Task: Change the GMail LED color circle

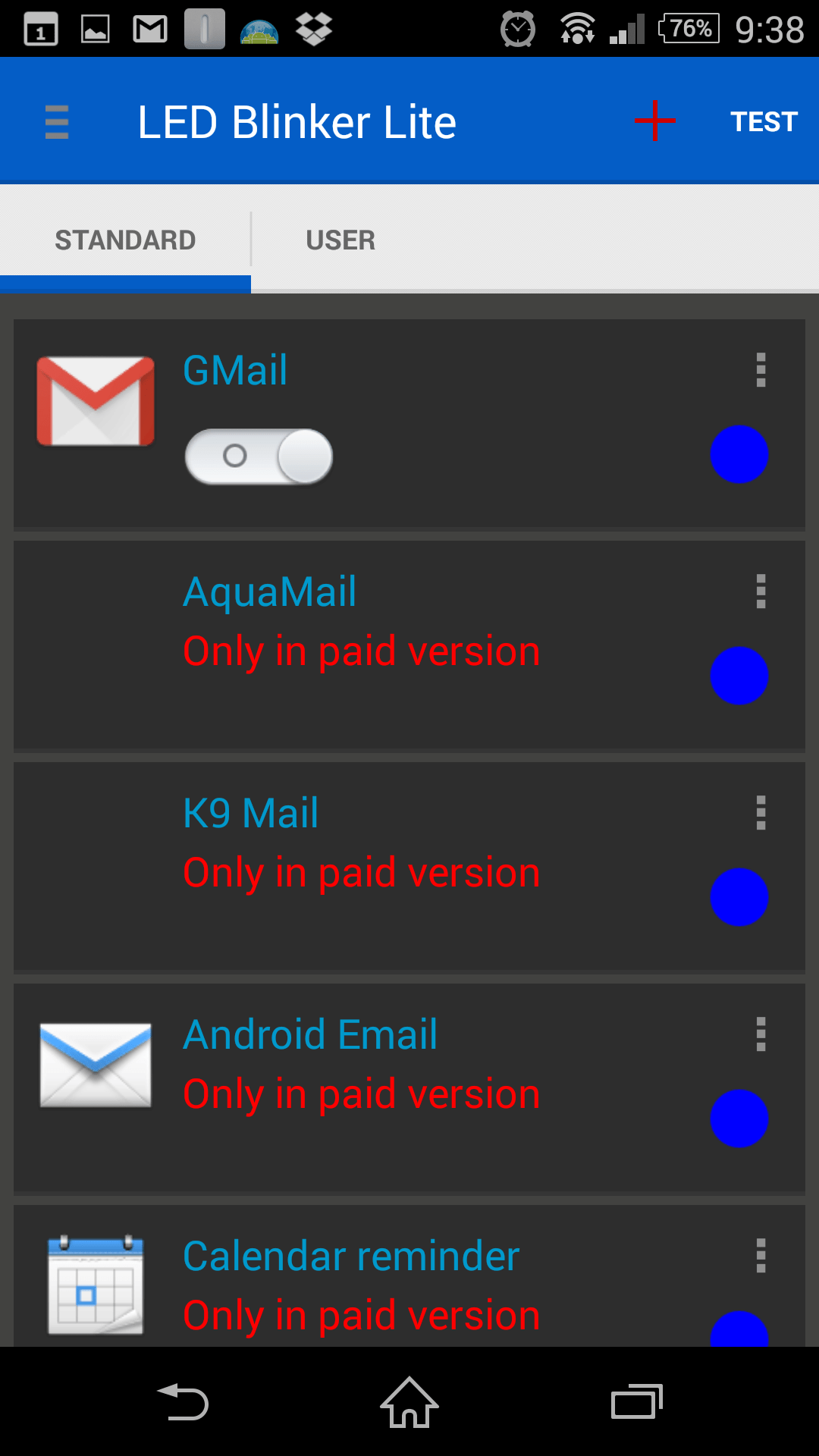Action: tap(739, 454)
